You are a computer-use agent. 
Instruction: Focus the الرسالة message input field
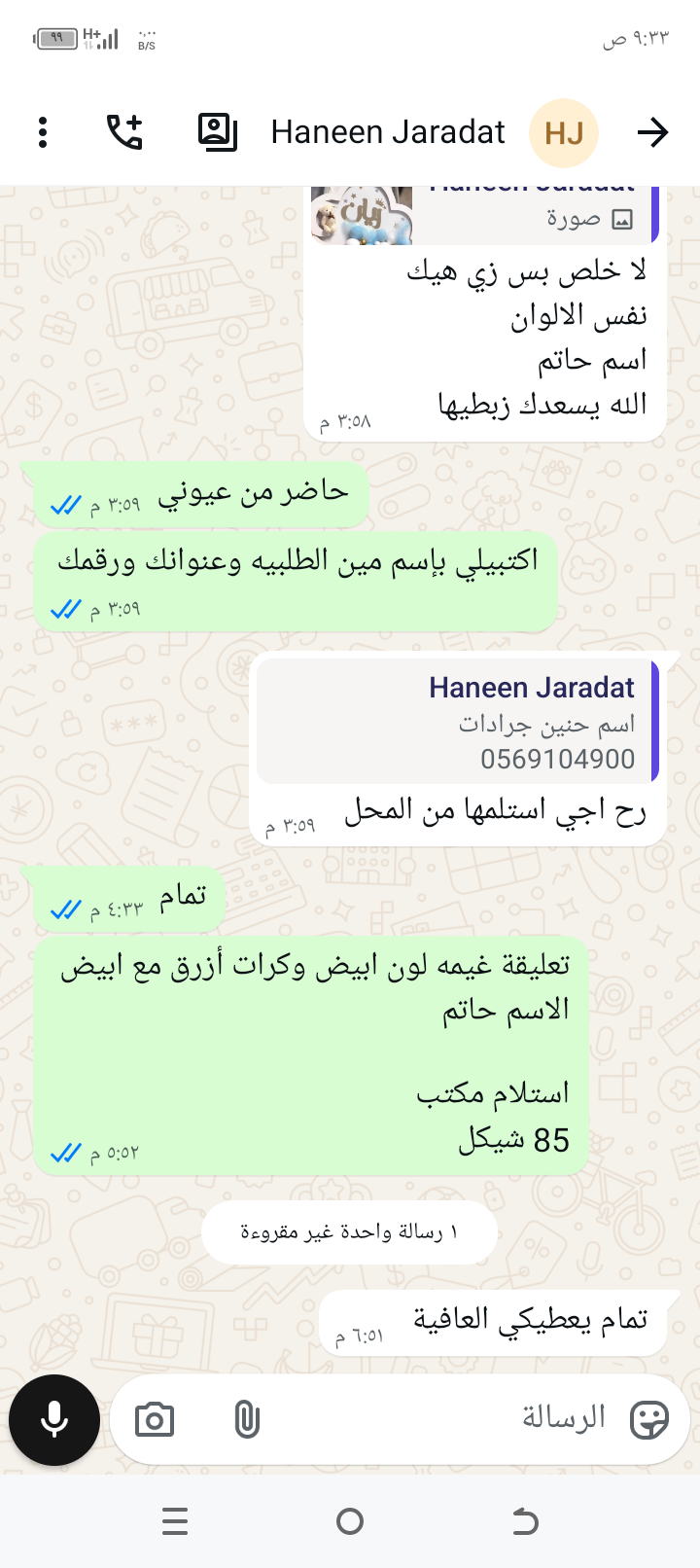click(437, 1418)
